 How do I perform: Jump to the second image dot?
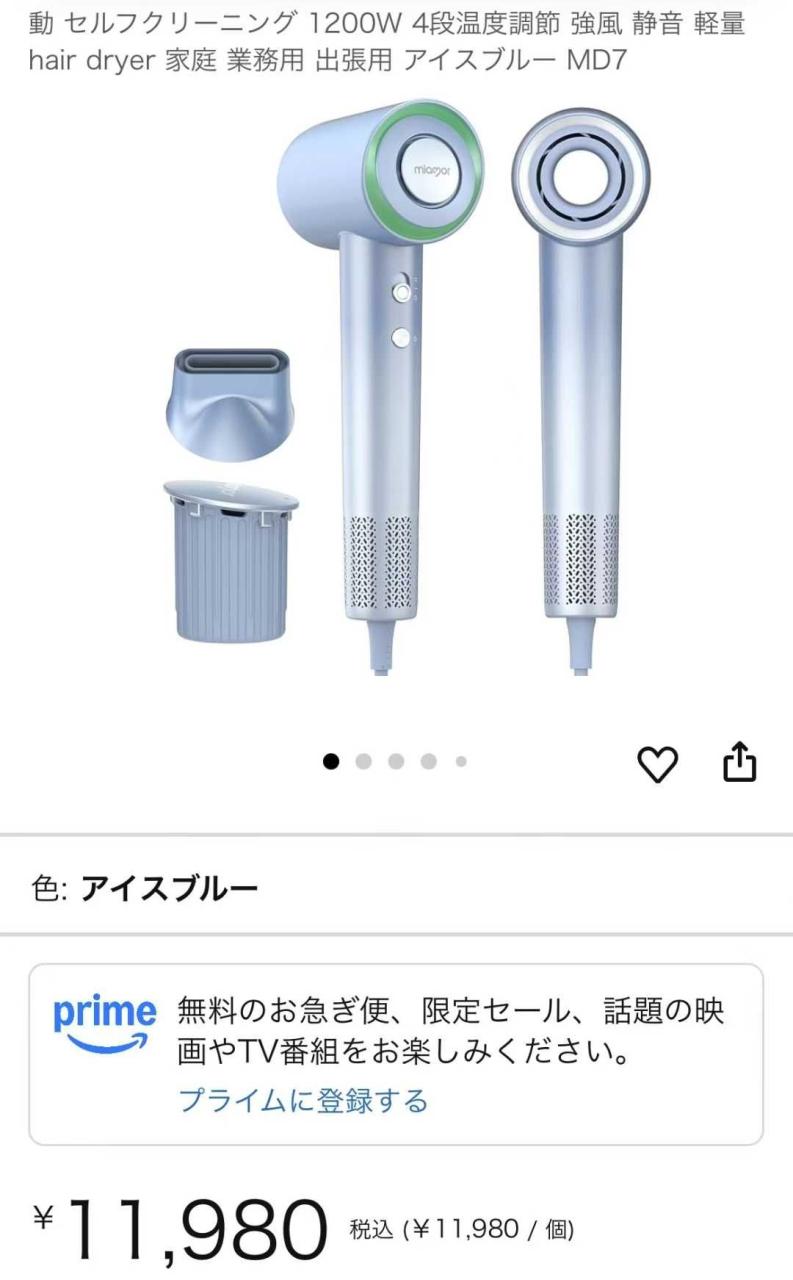[364, 762]
